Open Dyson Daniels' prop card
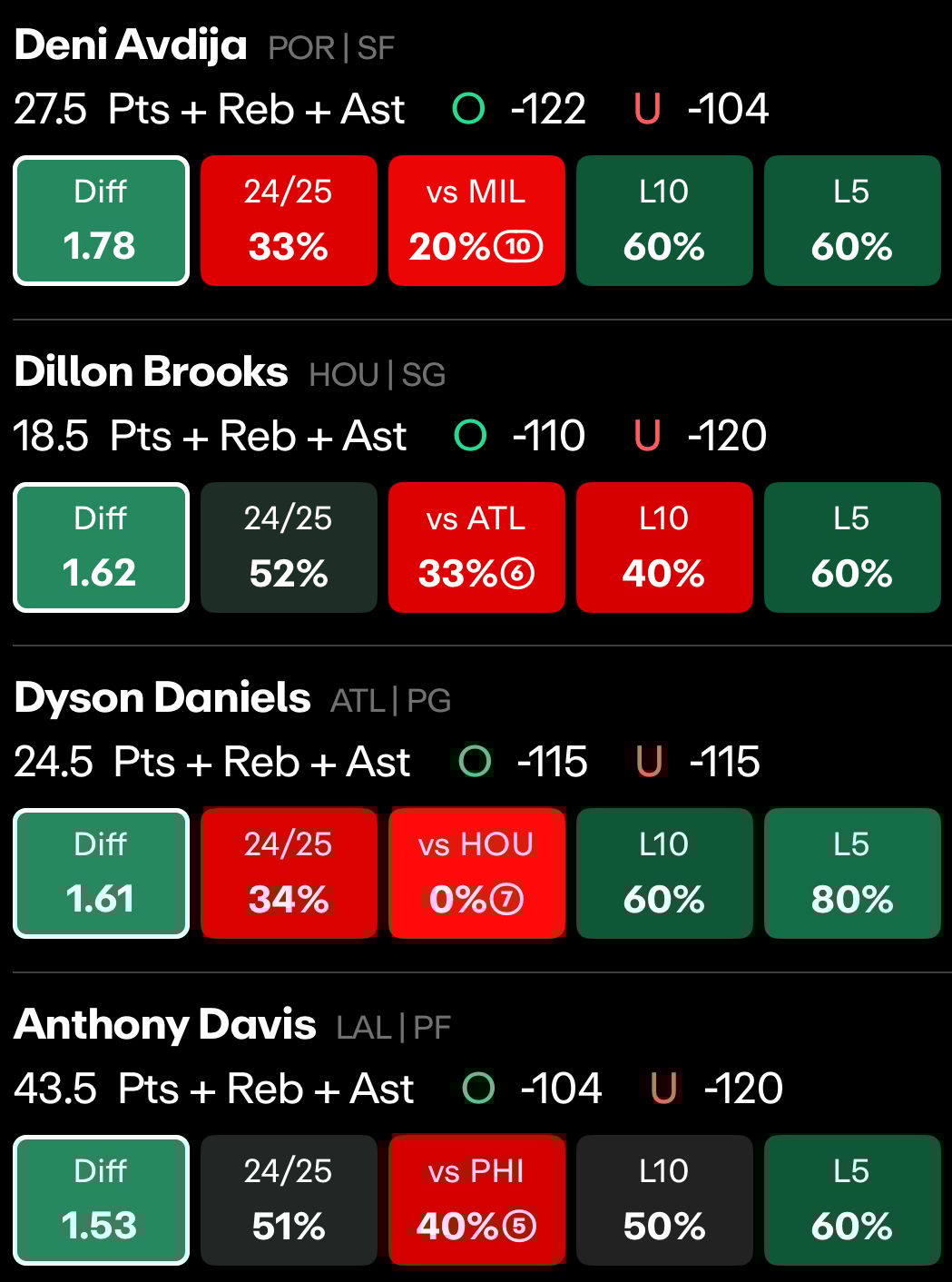This screenshot has height=1282, width=952. tap(162, 698)
